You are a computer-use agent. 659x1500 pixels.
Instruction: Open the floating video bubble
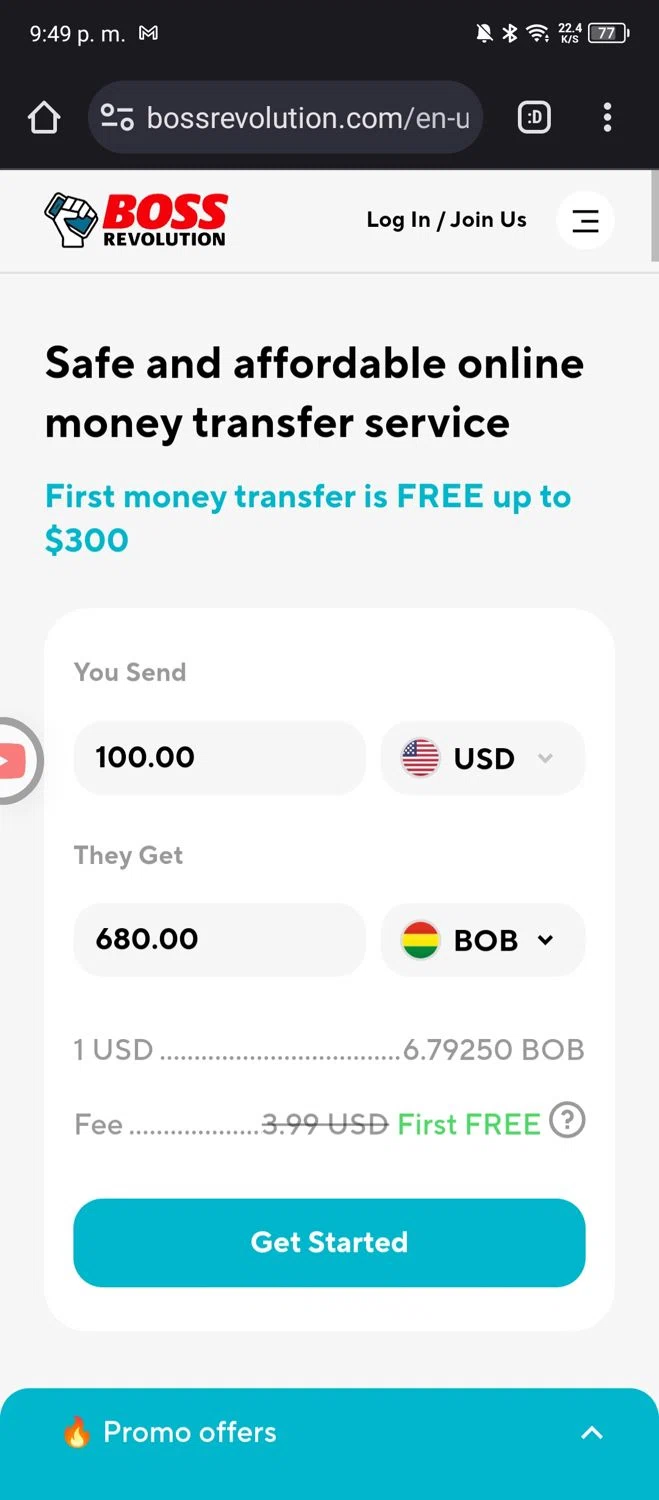(12, 761)
